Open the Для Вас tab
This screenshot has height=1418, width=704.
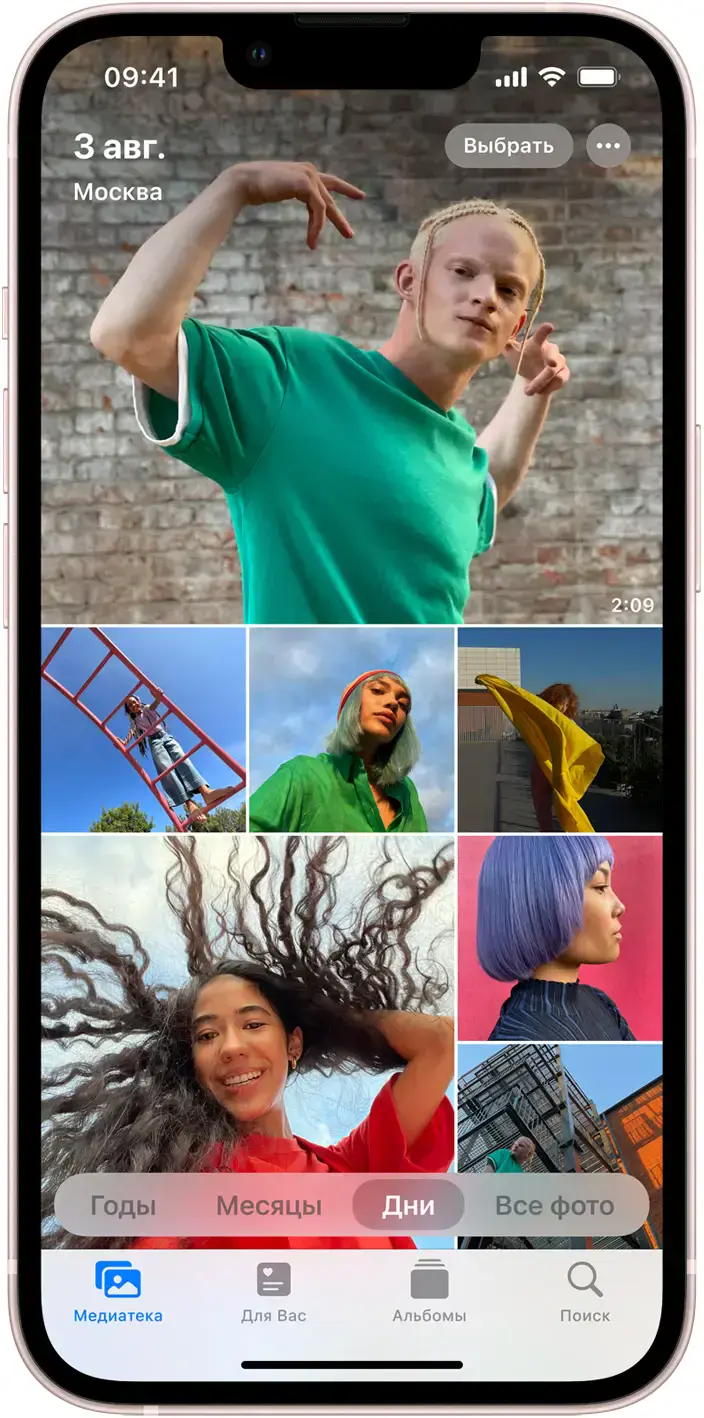pyautogui.click(x=273, y=1292)
